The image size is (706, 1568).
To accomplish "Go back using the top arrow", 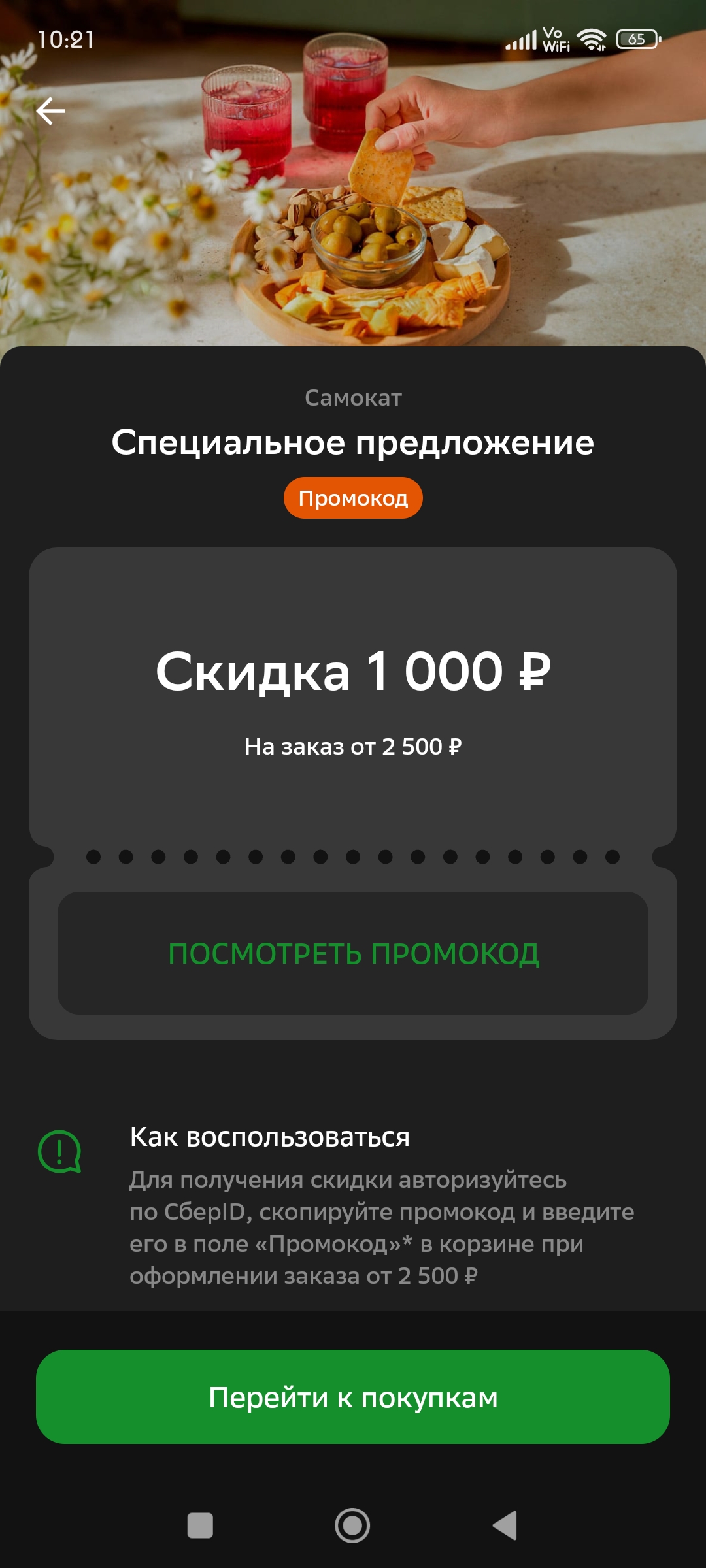I will [x=50, y=111].
